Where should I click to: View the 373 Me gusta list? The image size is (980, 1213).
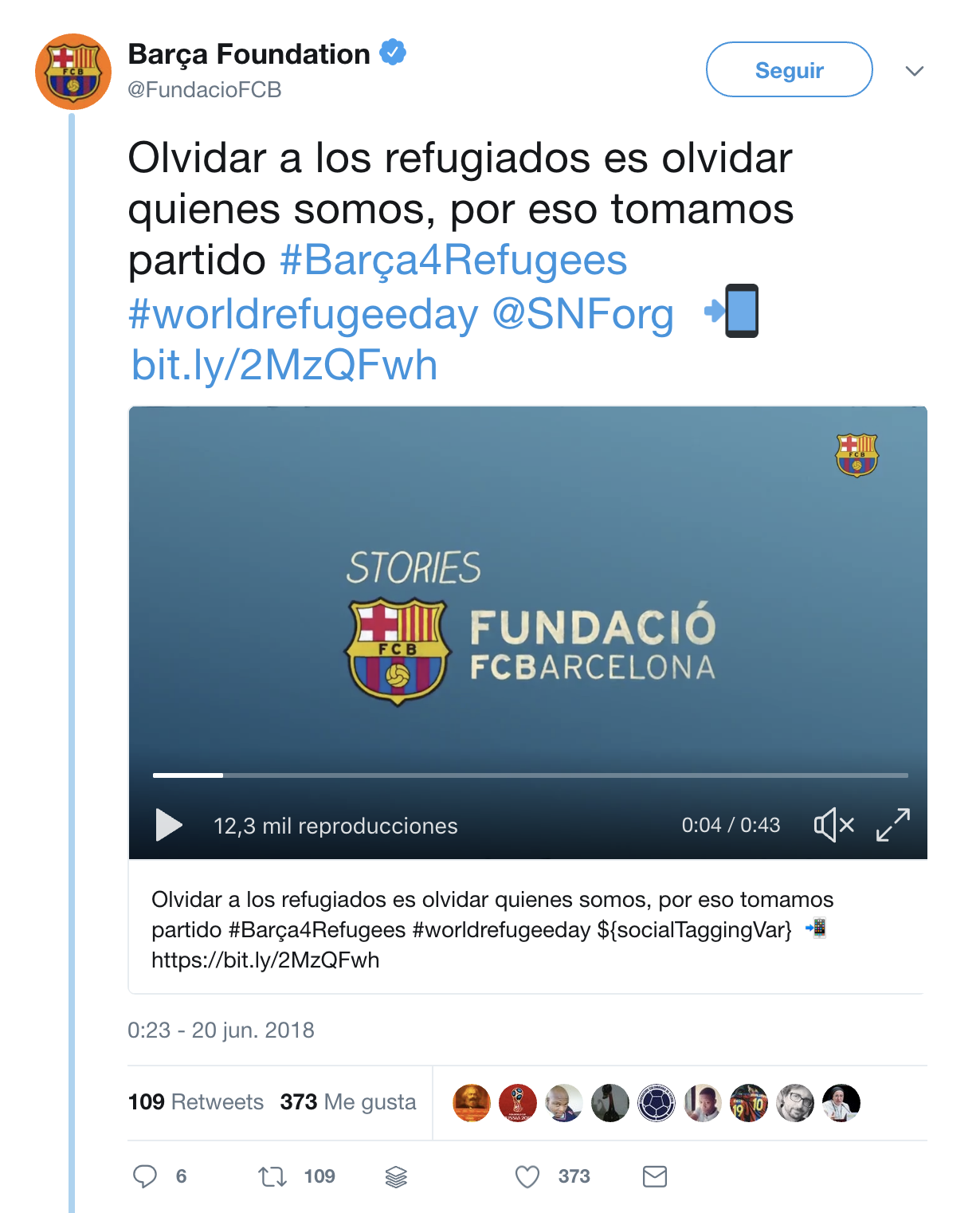point(347,1101)
